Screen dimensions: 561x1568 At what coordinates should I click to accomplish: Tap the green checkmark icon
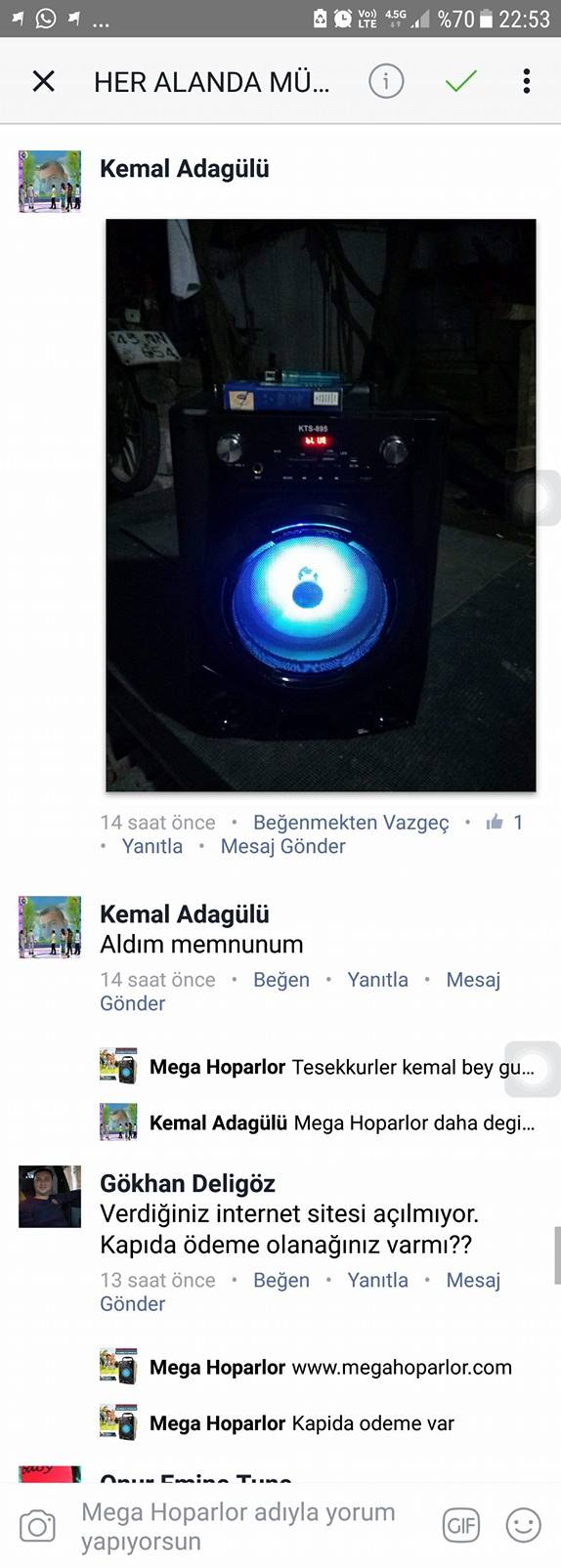coord(460,81)
